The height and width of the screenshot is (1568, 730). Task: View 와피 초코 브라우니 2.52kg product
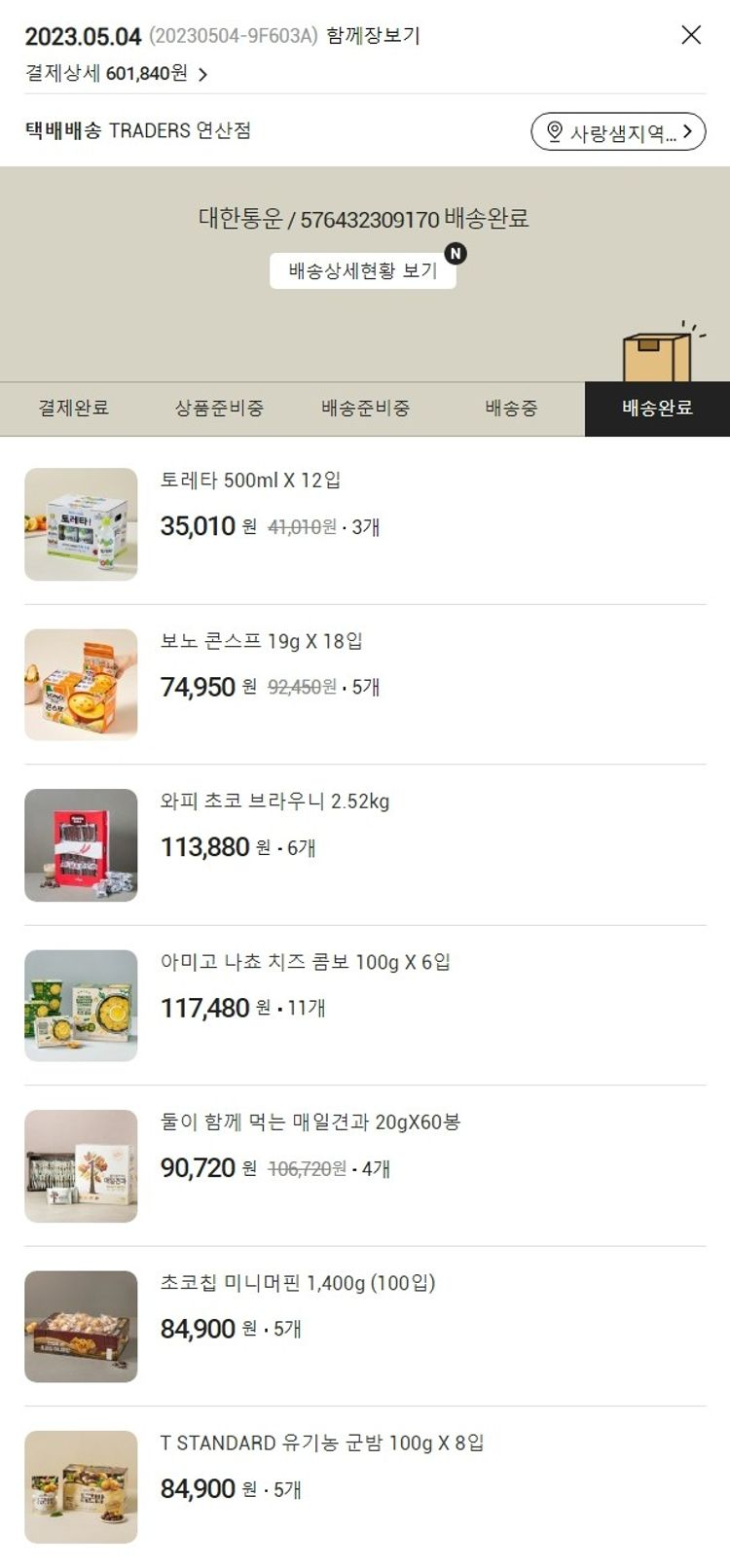pyautogui.click(x=274, y=802)
